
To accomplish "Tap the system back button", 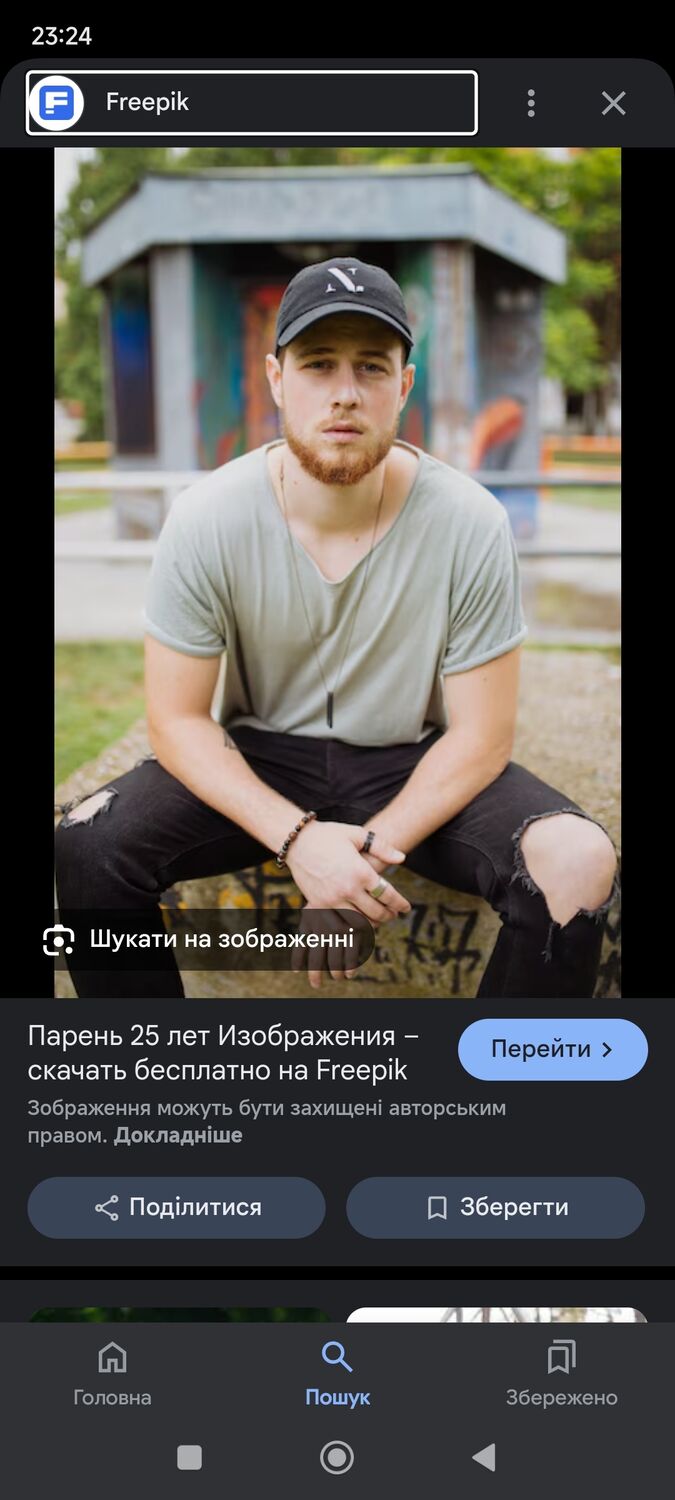I will click(484, 1458).
